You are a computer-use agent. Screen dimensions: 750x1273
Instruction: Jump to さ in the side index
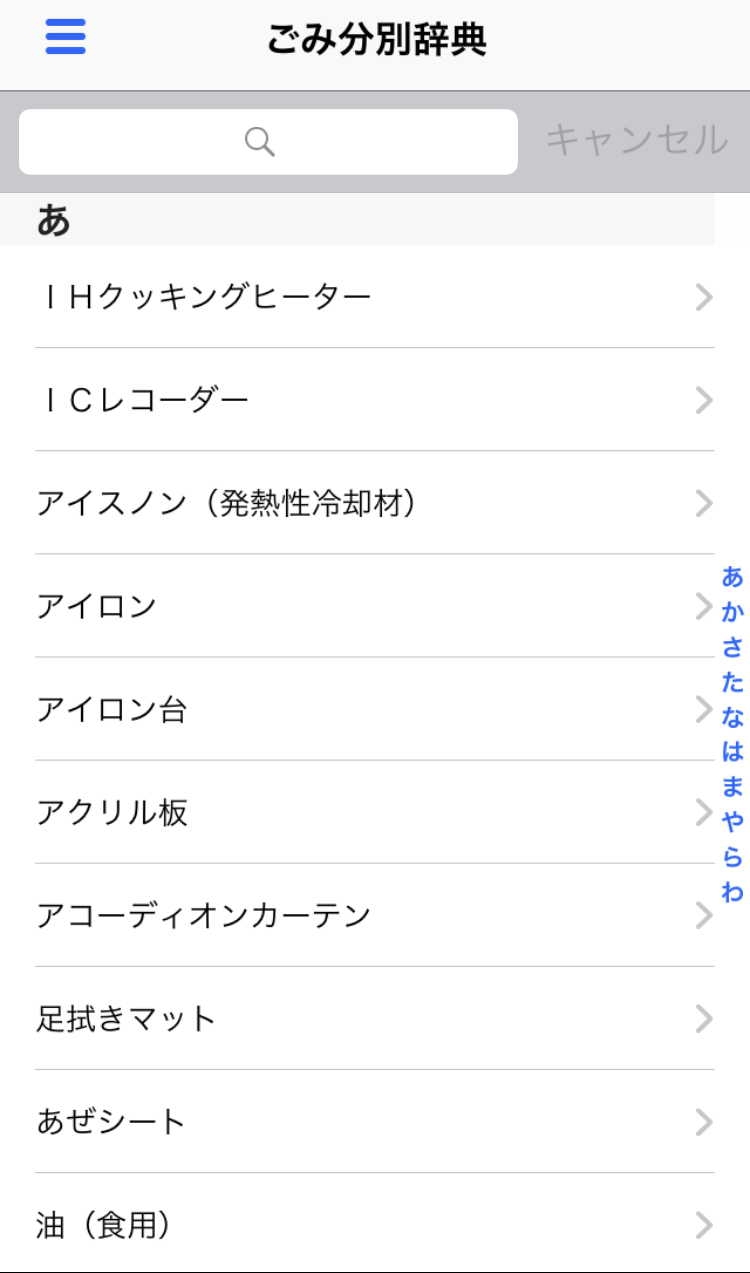[733, 647]
